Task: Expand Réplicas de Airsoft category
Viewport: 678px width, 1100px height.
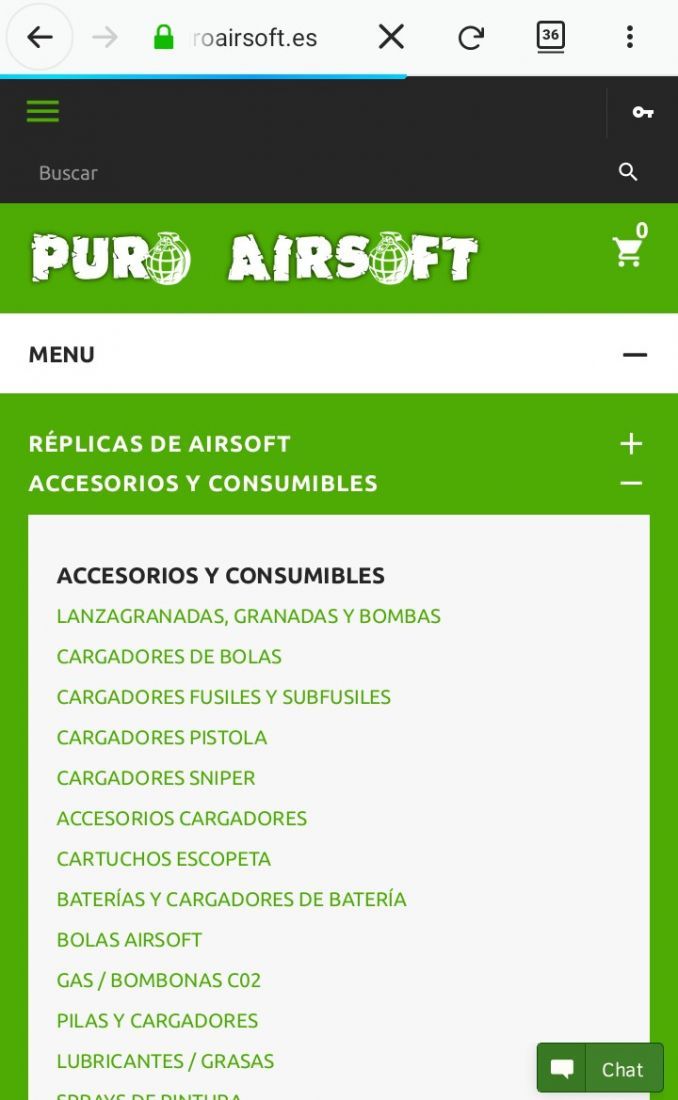Action: point(630,443)
